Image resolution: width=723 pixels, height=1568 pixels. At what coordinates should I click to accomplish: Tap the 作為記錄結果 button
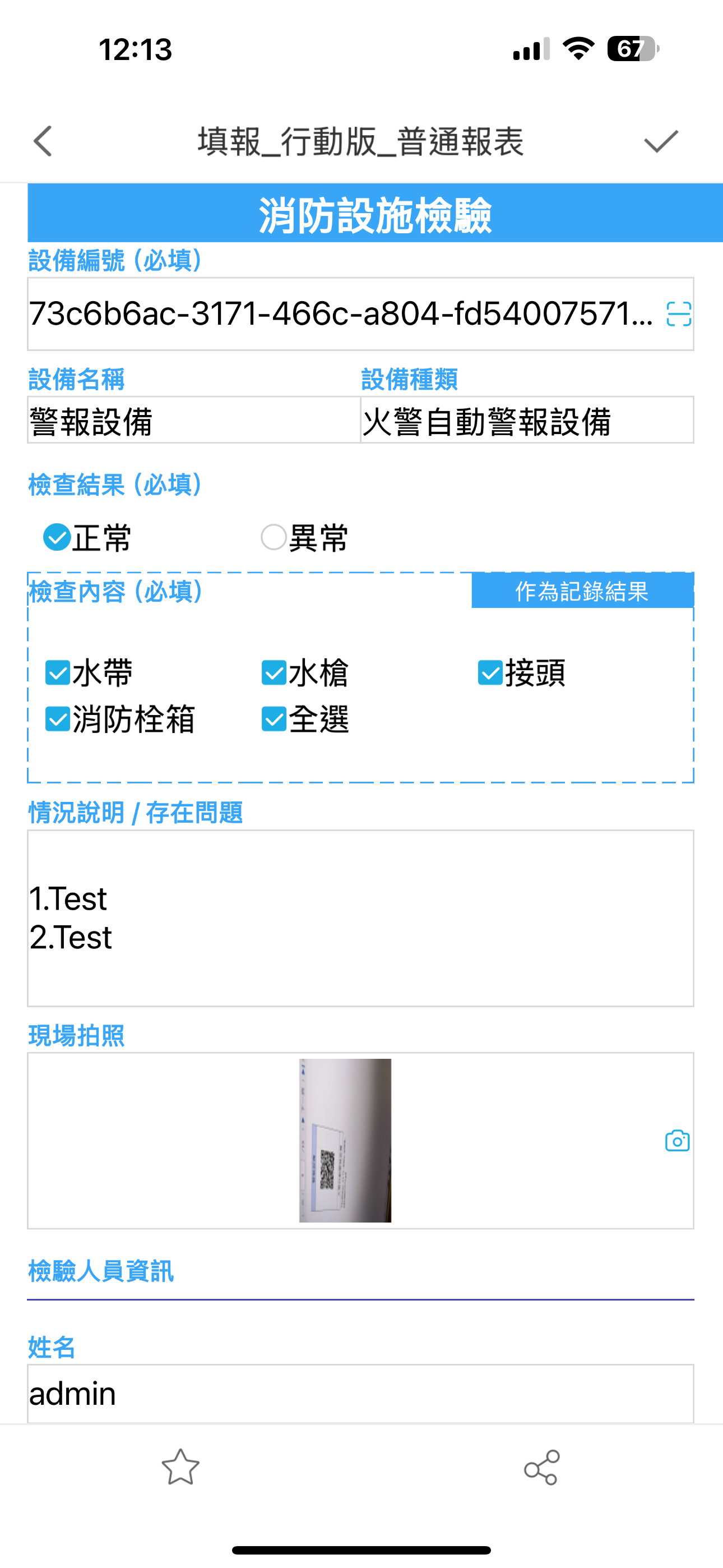(582, 591)
